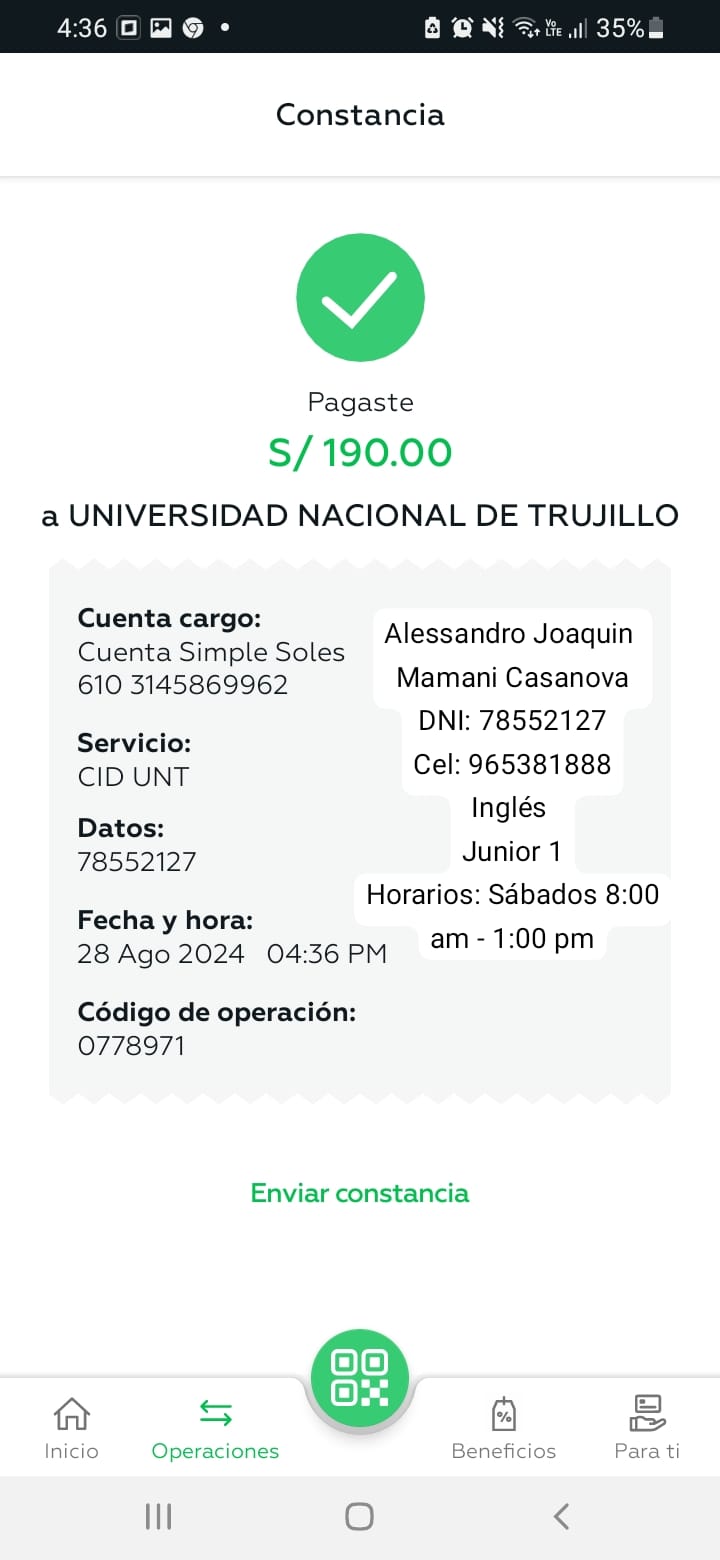Image resolution: width=720 pixels, height=1560 pixels.
Task: Switch to the Operaciones tab
Action: click(x=215, y=1428)
